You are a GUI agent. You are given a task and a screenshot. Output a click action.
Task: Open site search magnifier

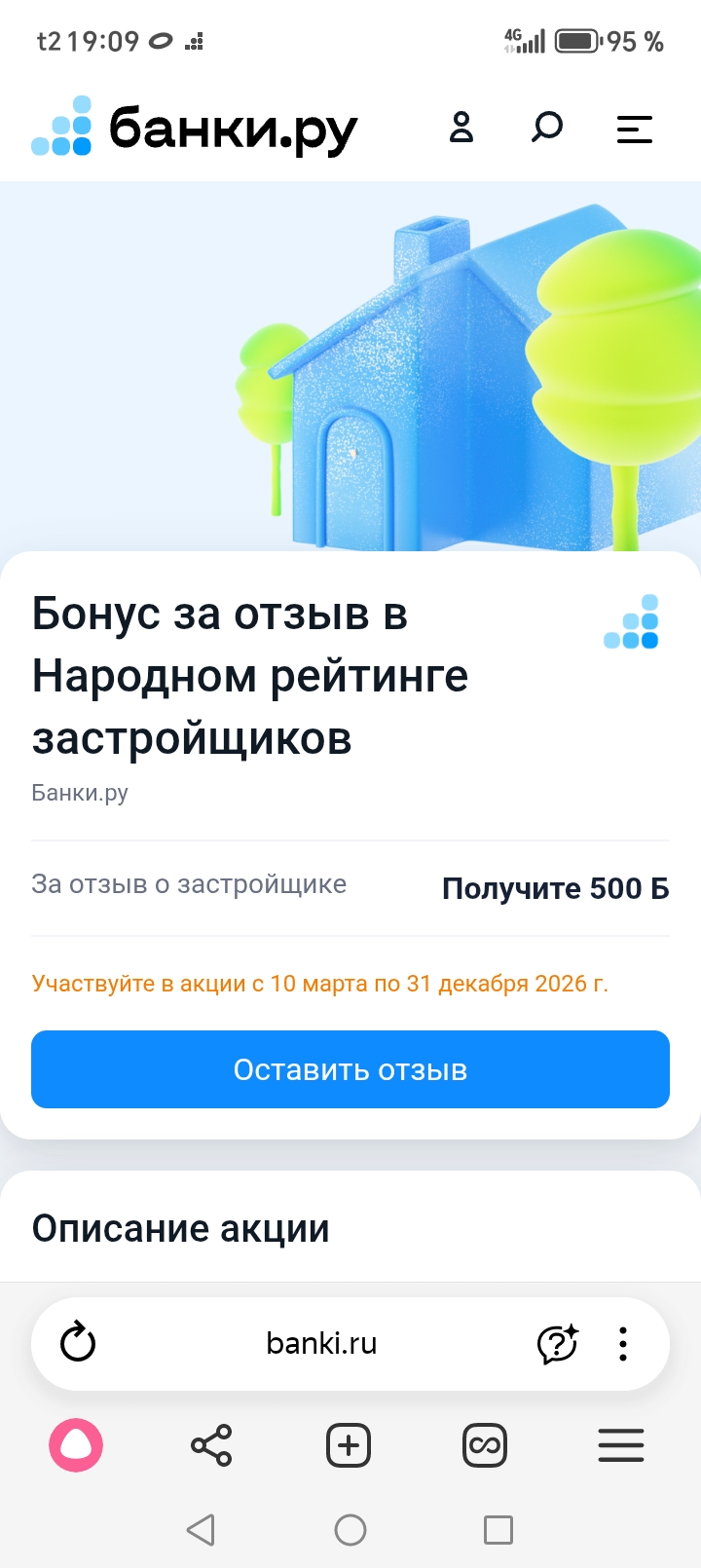pyautogui.click(x=547, y=128)
